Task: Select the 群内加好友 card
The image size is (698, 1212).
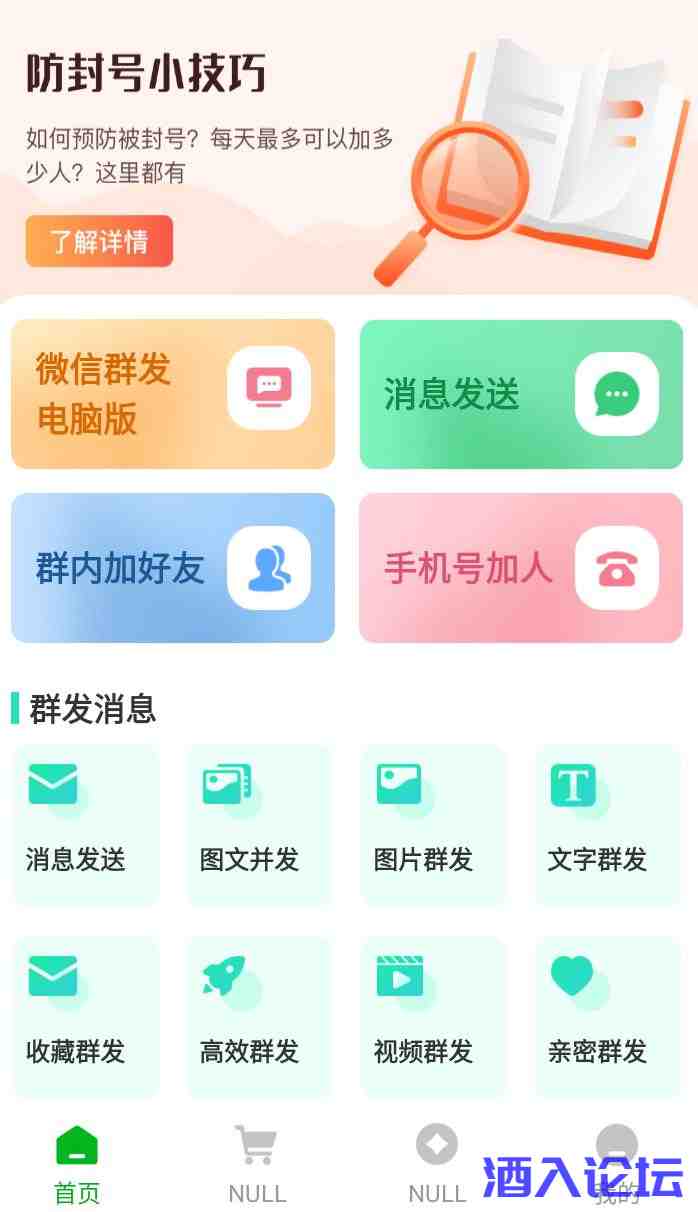Action: (172, 568)
